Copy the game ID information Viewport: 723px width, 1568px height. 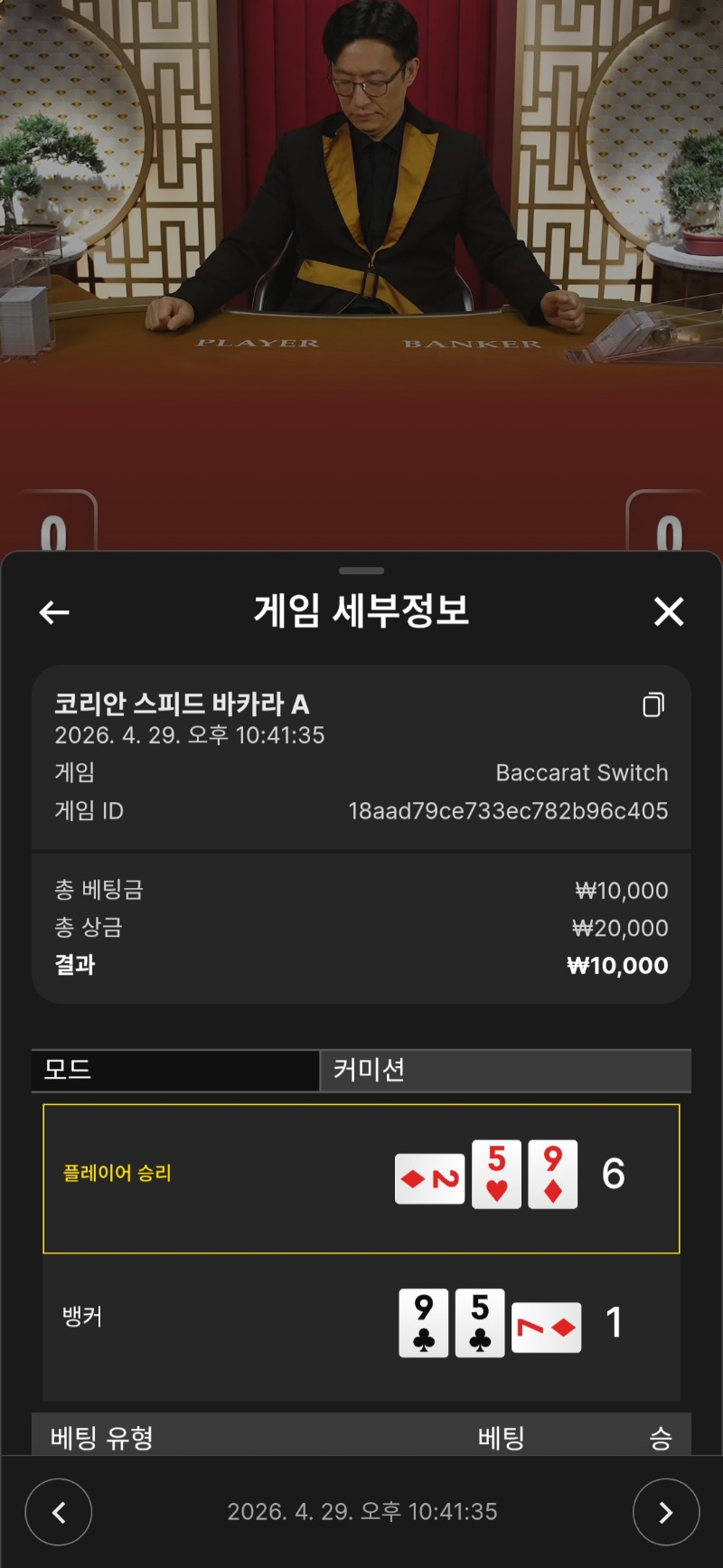653,705
